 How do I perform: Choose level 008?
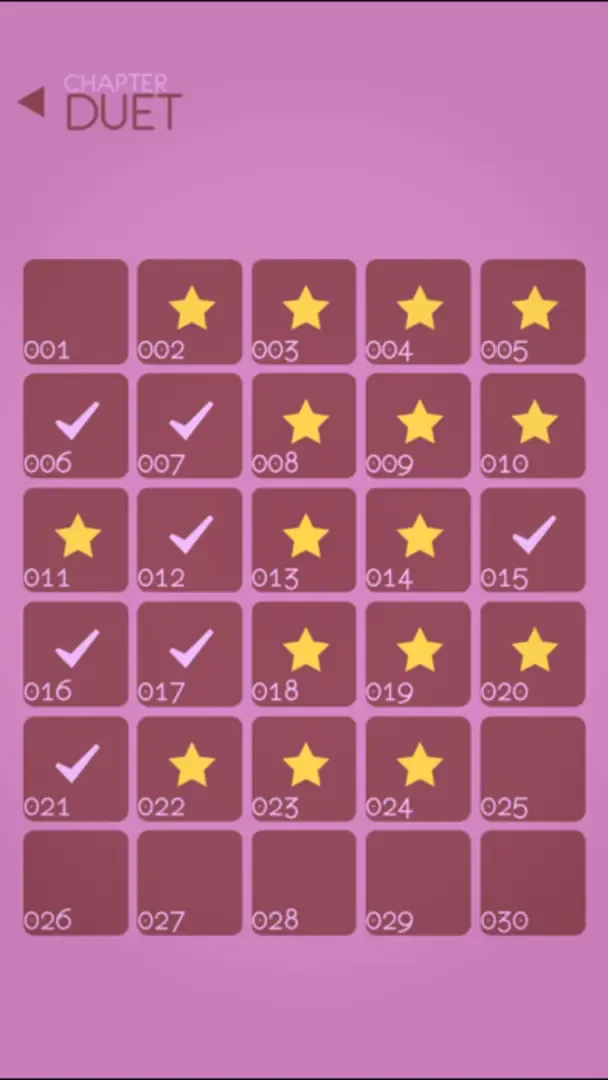304,426
